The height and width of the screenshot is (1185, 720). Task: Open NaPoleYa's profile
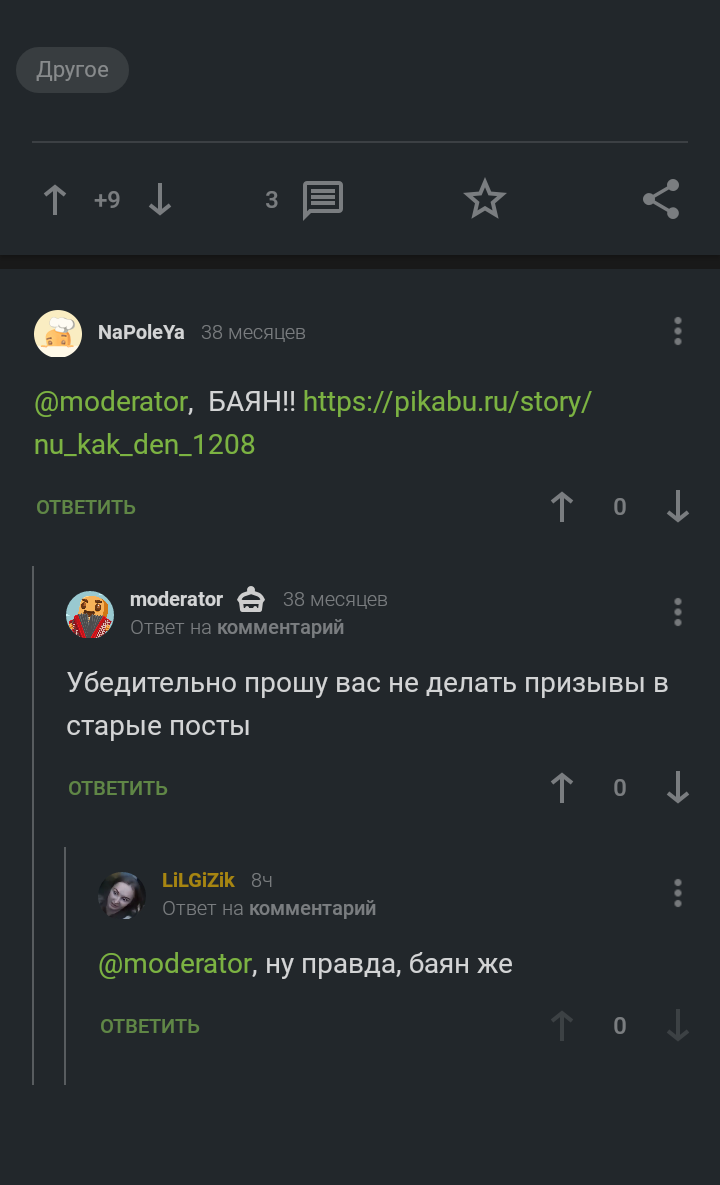click(141, 333)
